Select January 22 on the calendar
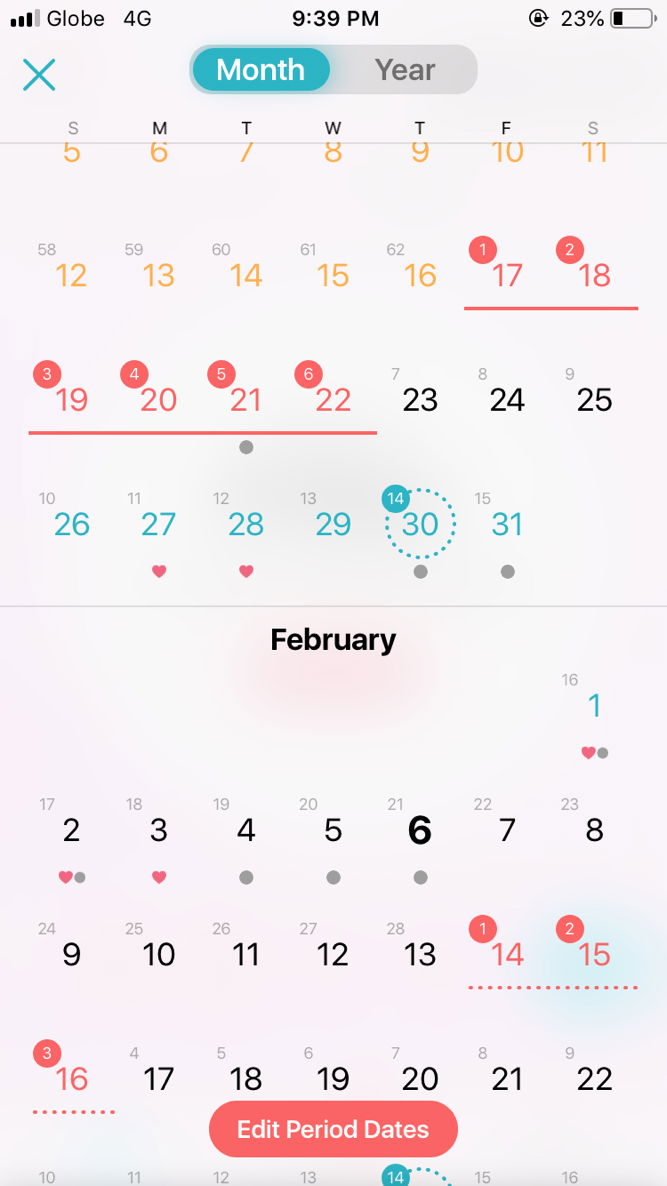Image resolution: width=667 pixels, height=1186 pixels. coord(333,400)
